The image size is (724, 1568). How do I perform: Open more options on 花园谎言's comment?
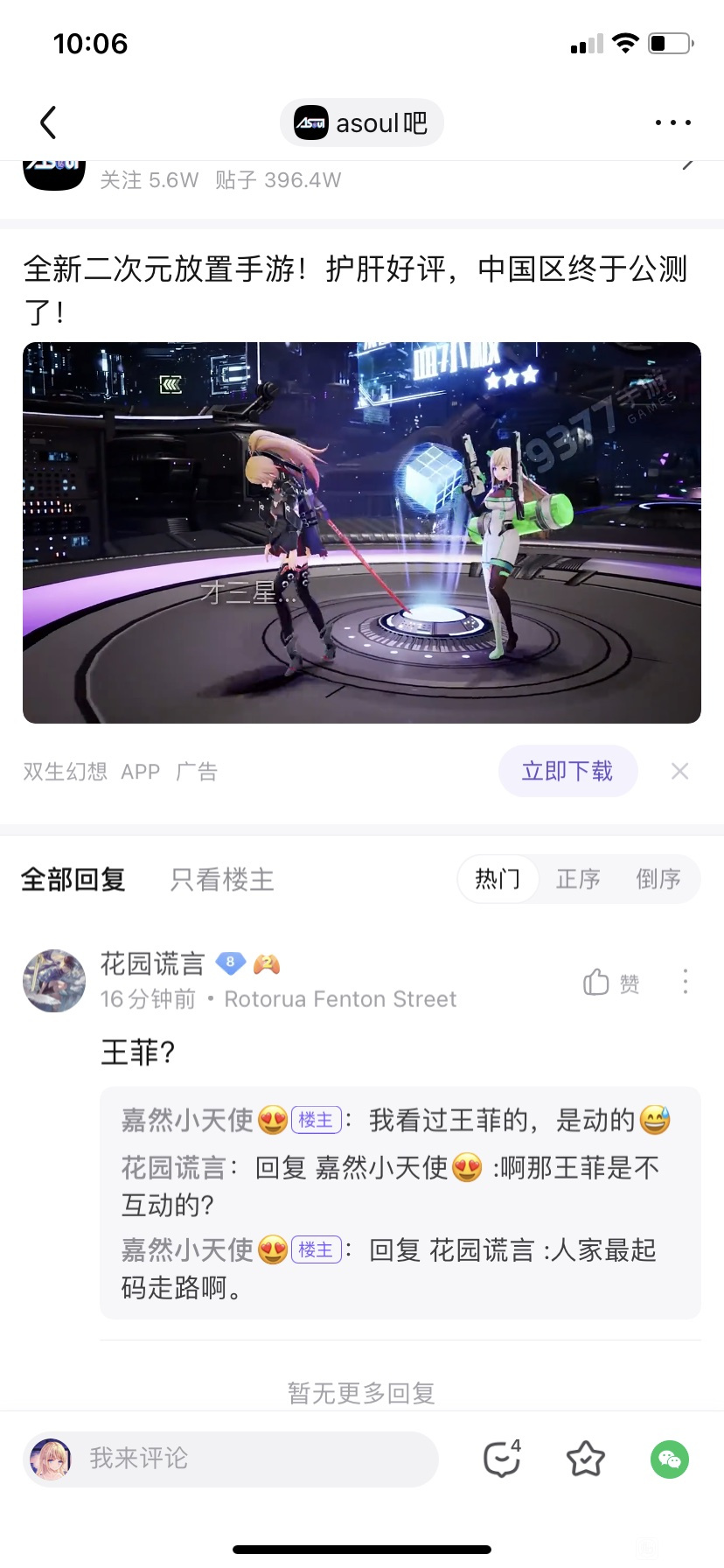click(x=685, y=982)
